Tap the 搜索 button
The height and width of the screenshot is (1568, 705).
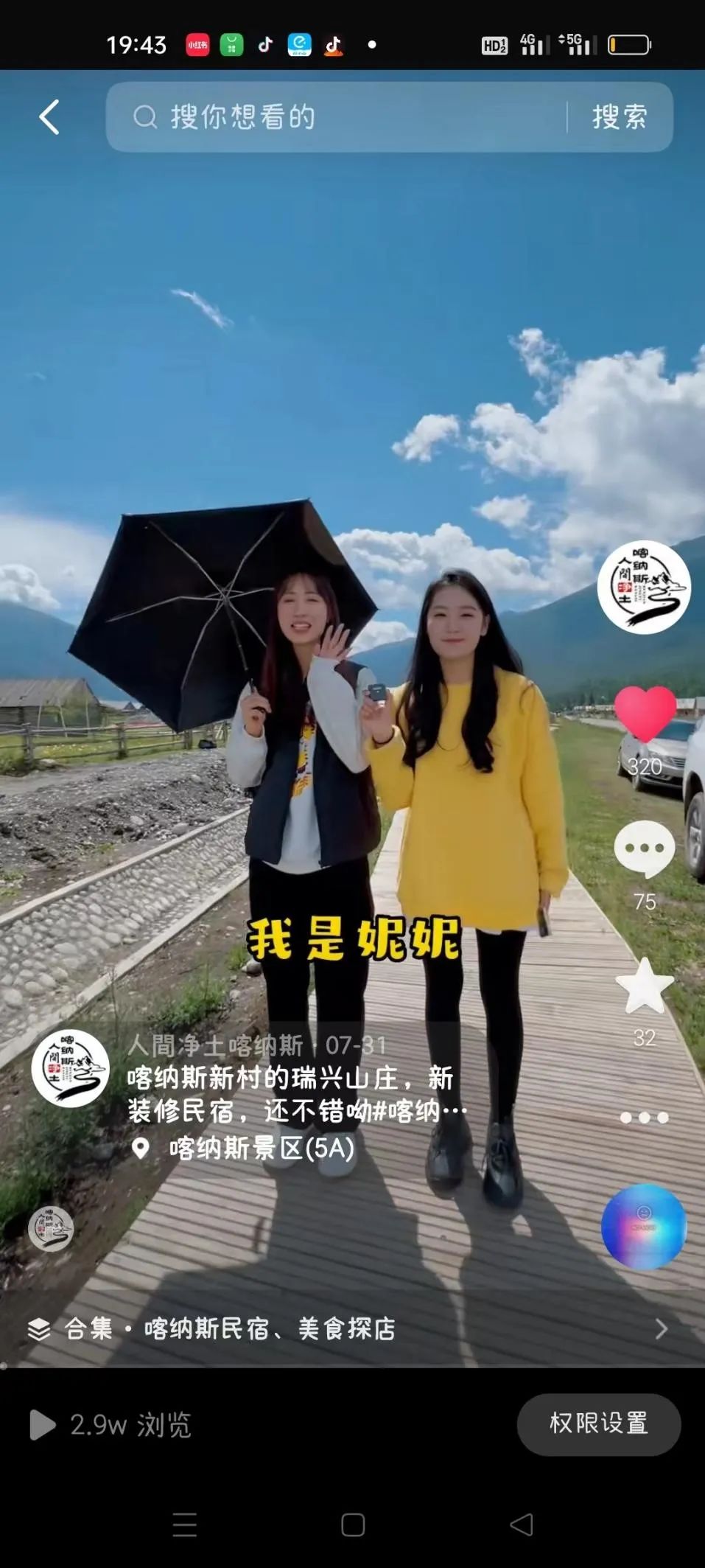point(620,117)
